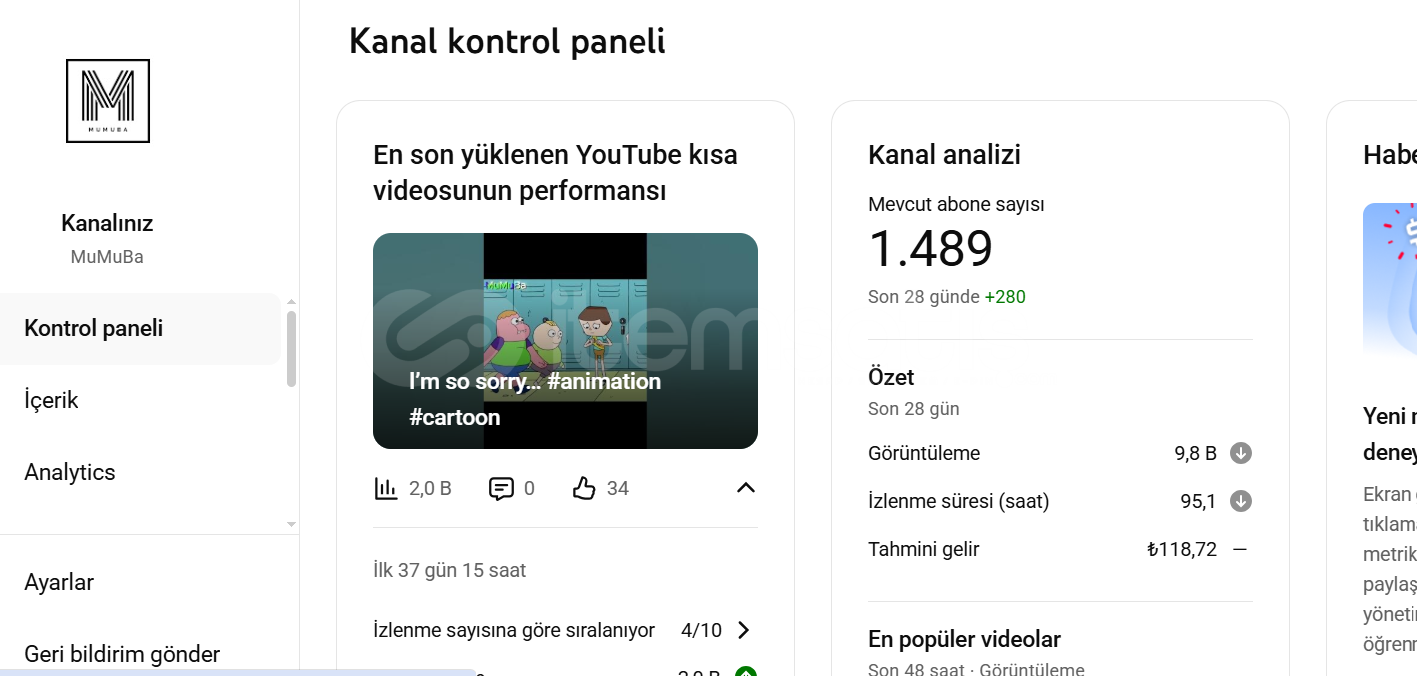Go to the İçerik section
This screenshot has height=676, width=1417.
[51, 401]
